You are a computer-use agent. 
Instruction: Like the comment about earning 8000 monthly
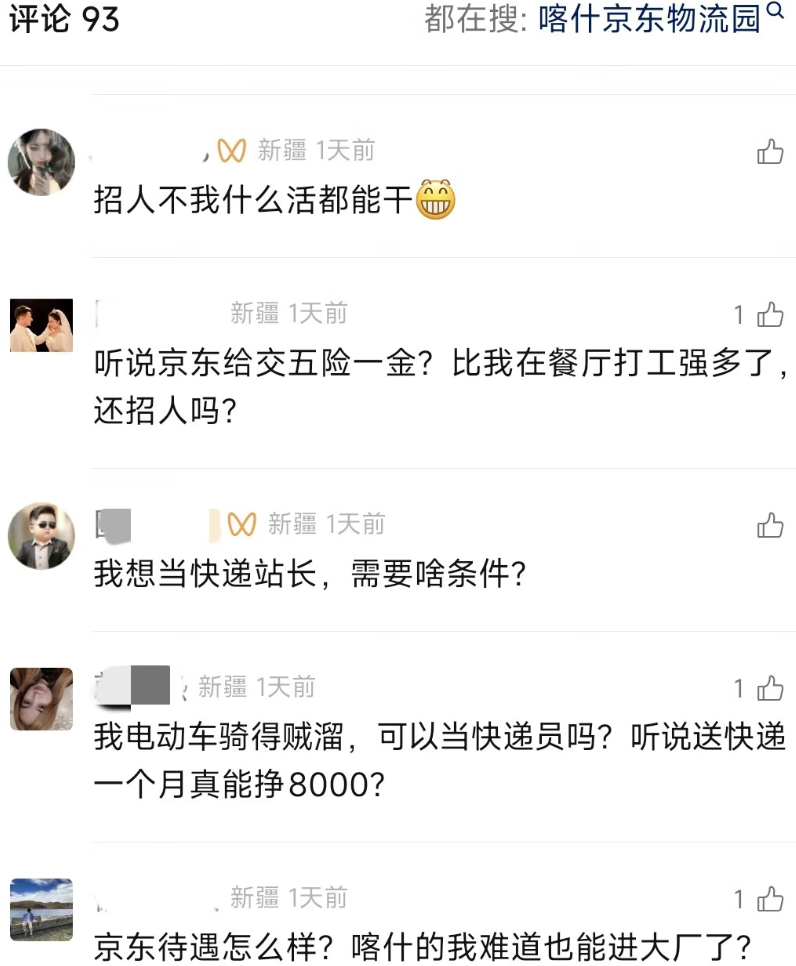[x=770, y=688]
